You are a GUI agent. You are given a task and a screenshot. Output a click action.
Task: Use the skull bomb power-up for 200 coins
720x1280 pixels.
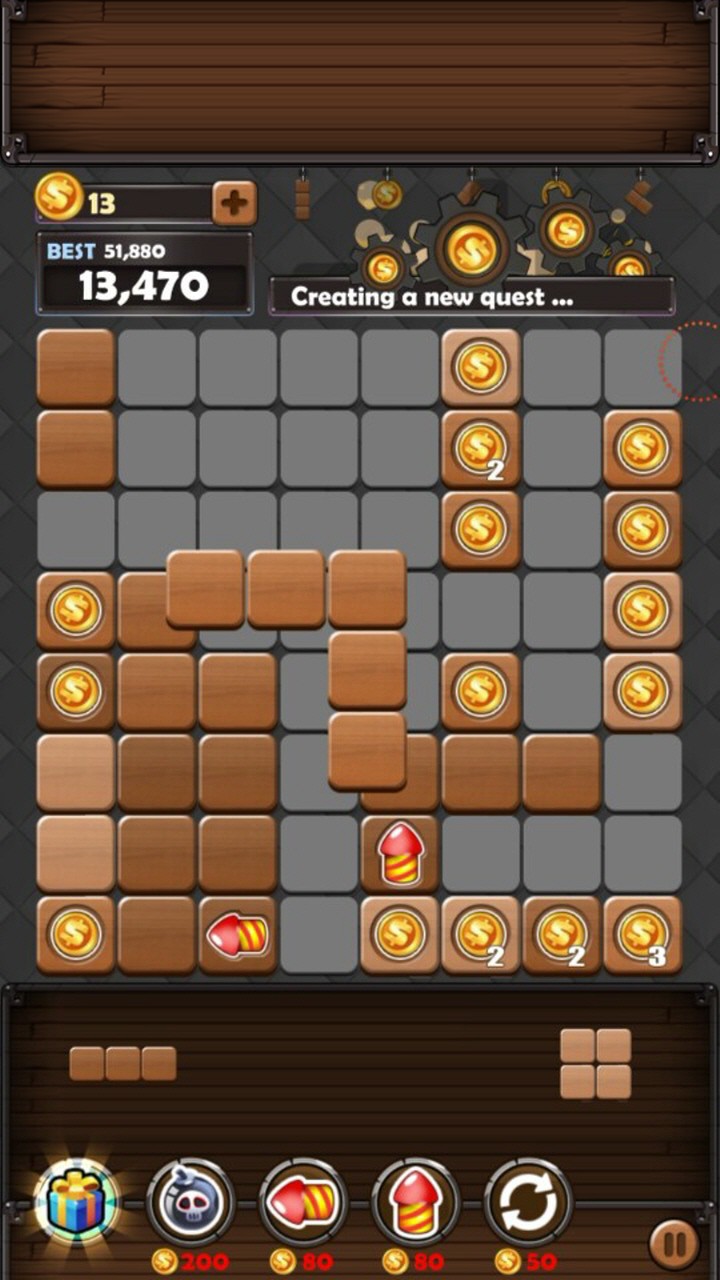(190, 1203)
